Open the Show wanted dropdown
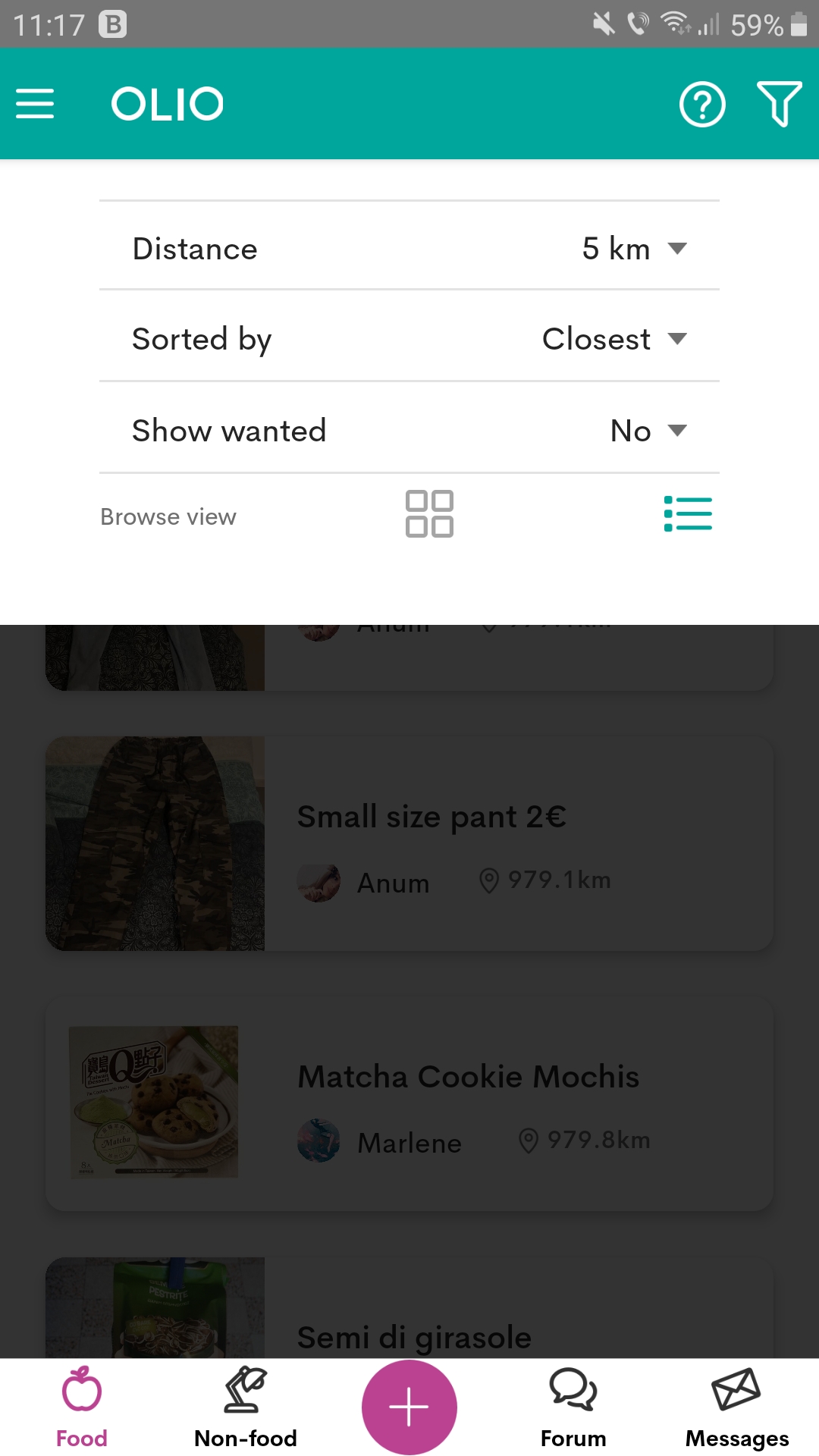 pyautogui.click(x=648, y=431)
